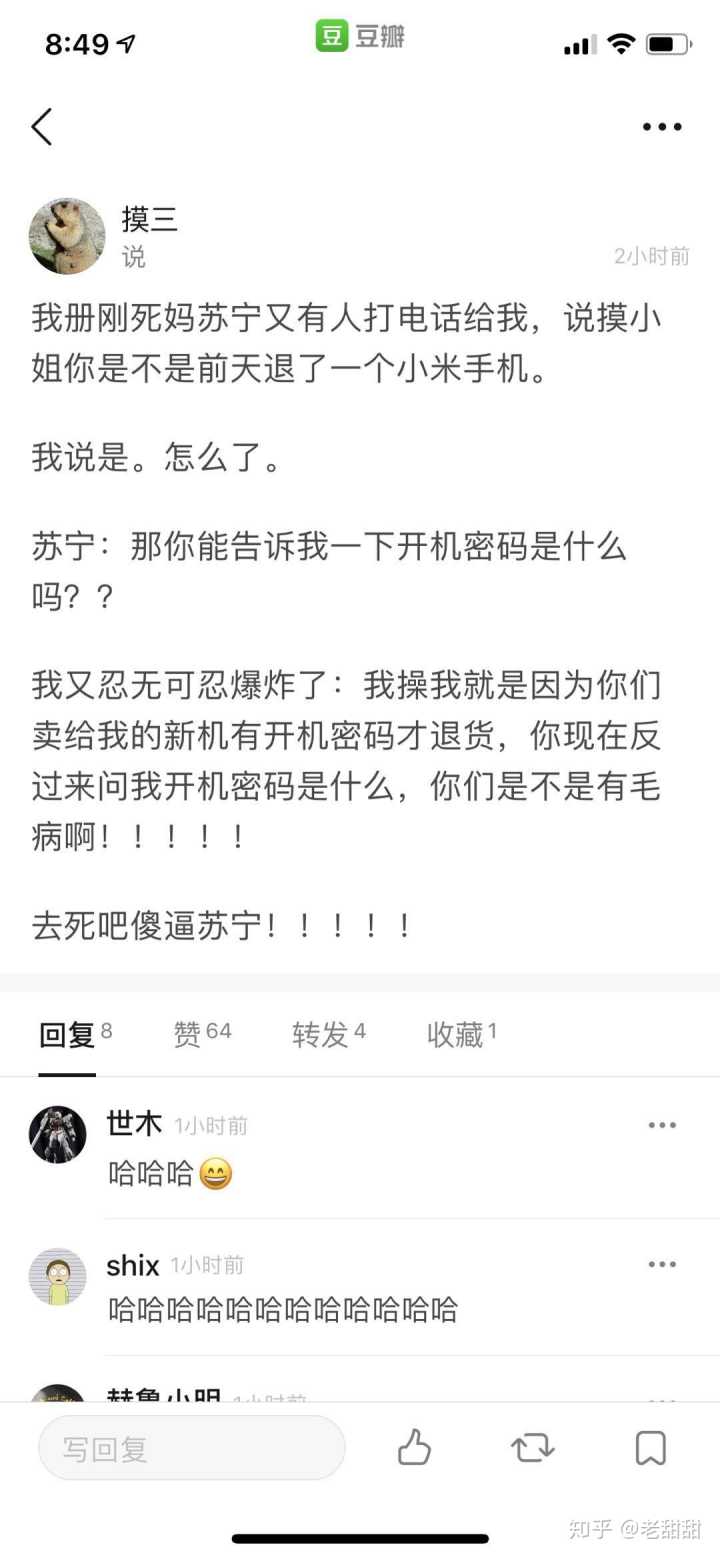Open shix's profile avatar
The width and height of the screenshot is (720, 1559).
(x=58, y=1276)
